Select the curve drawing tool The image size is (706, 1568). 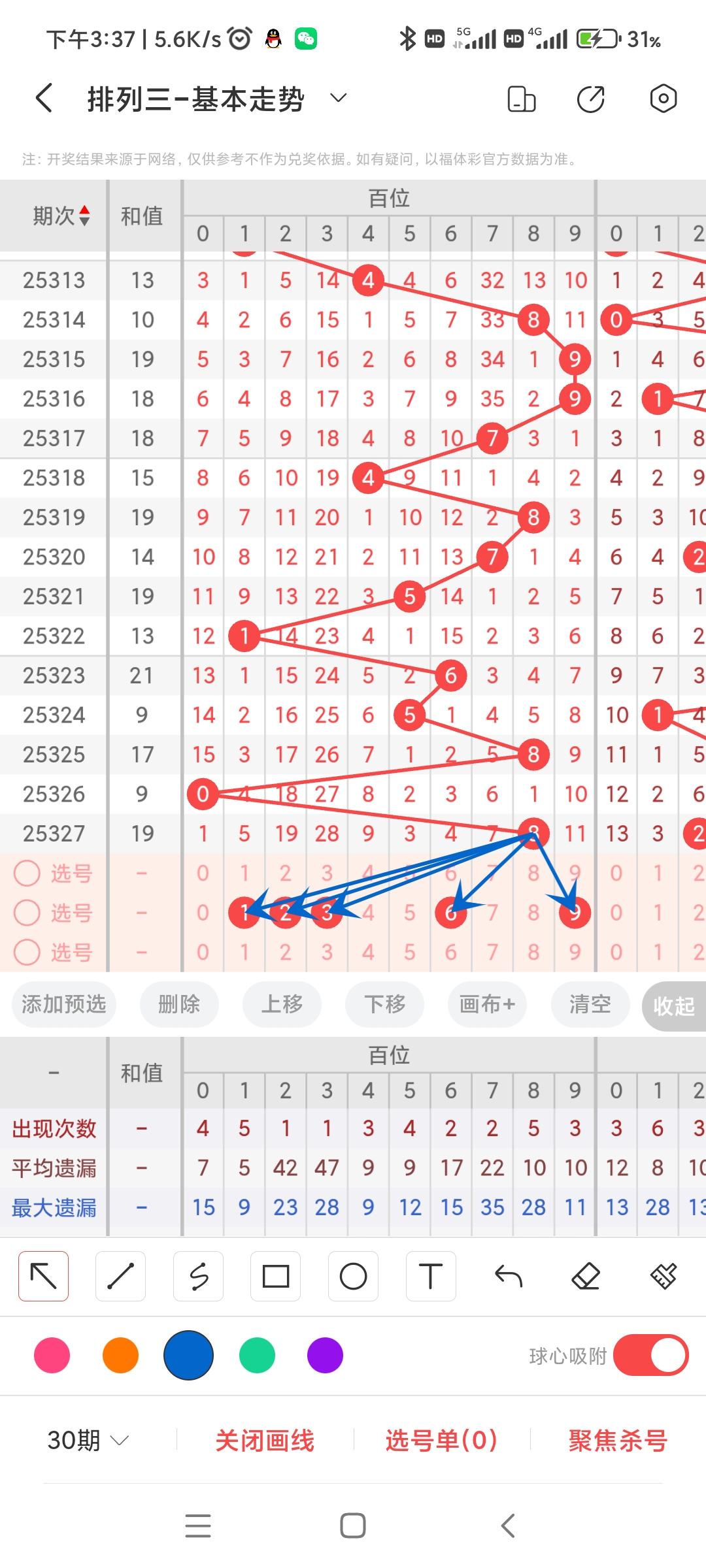(198, 1275)
